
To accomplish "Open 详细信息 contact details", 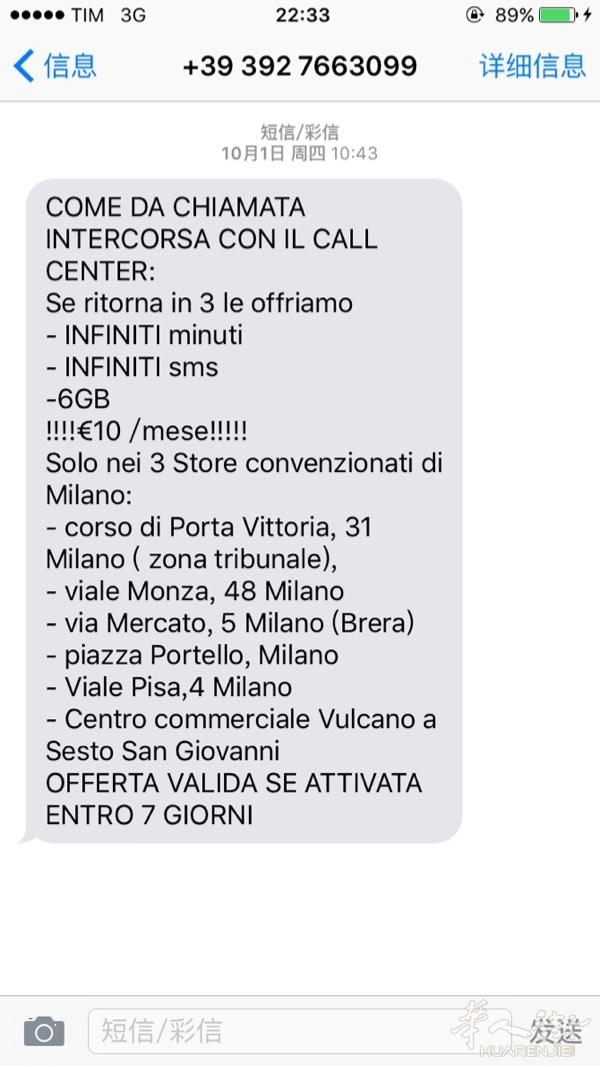I will click(x=532, y=66).
